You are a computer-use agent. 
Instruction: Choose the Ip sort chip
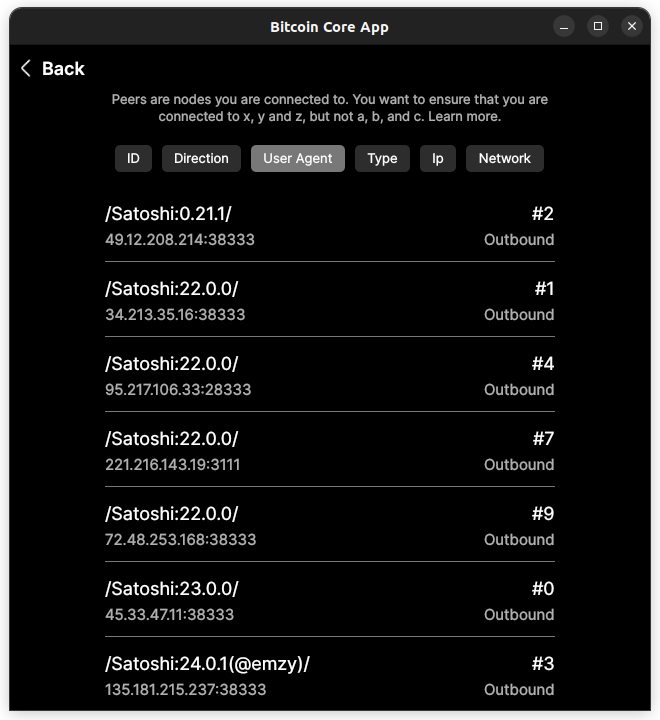click(x=438, y=158)
